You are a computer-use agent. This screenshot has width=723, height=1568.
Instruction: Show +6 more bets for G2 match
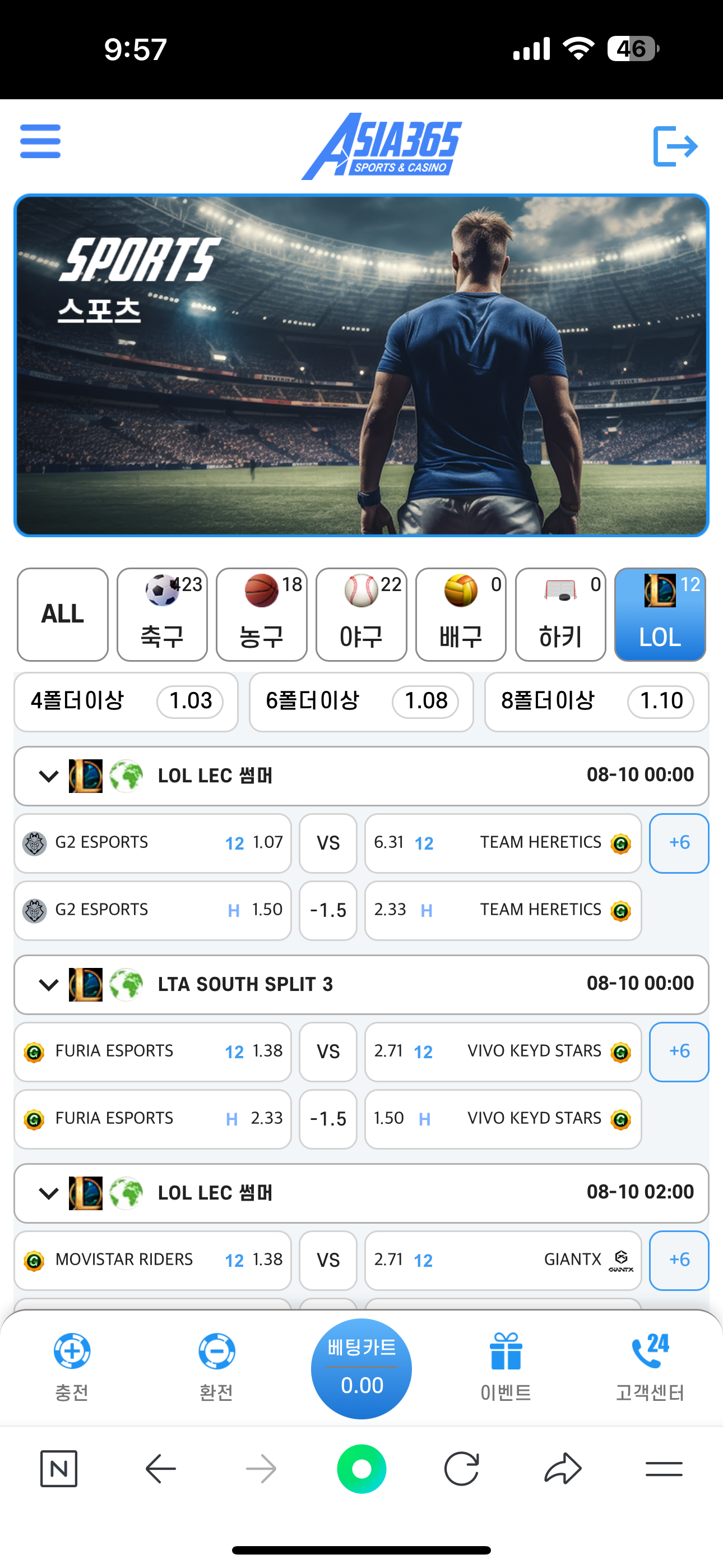[679, 843]
